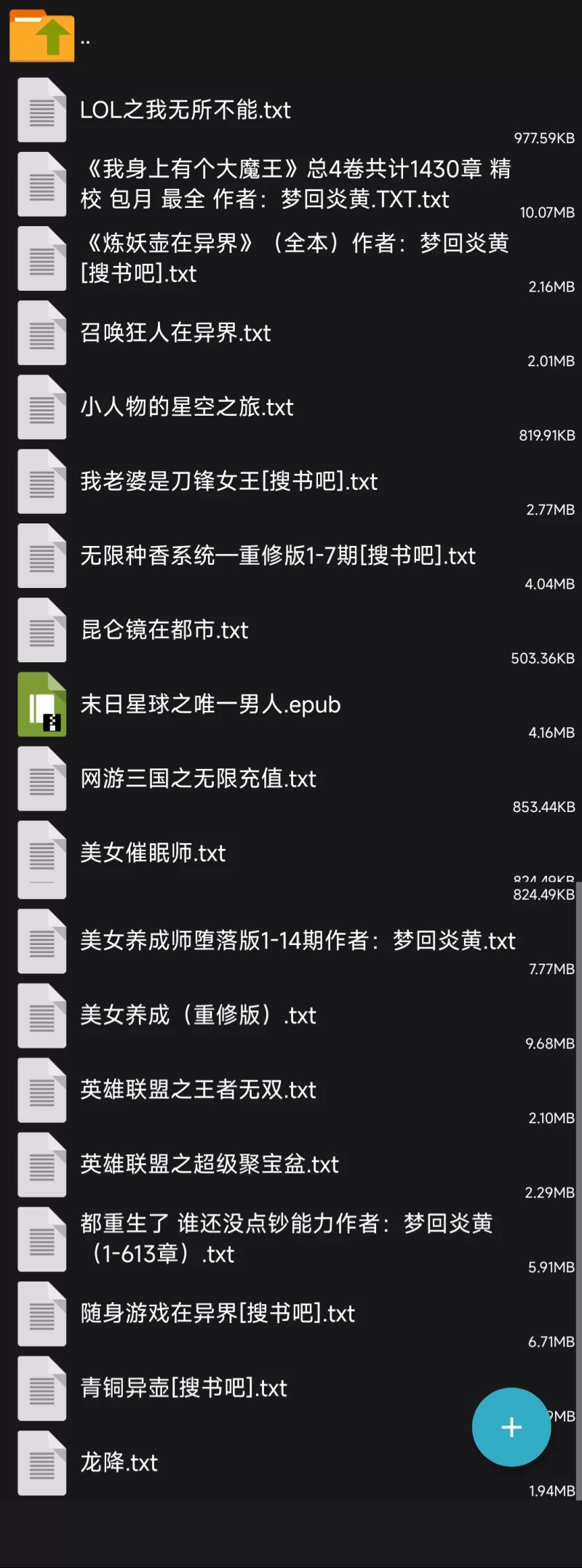Open 美女催眠师.txt
Screen dimensions: 582x1568
[153, 853]
